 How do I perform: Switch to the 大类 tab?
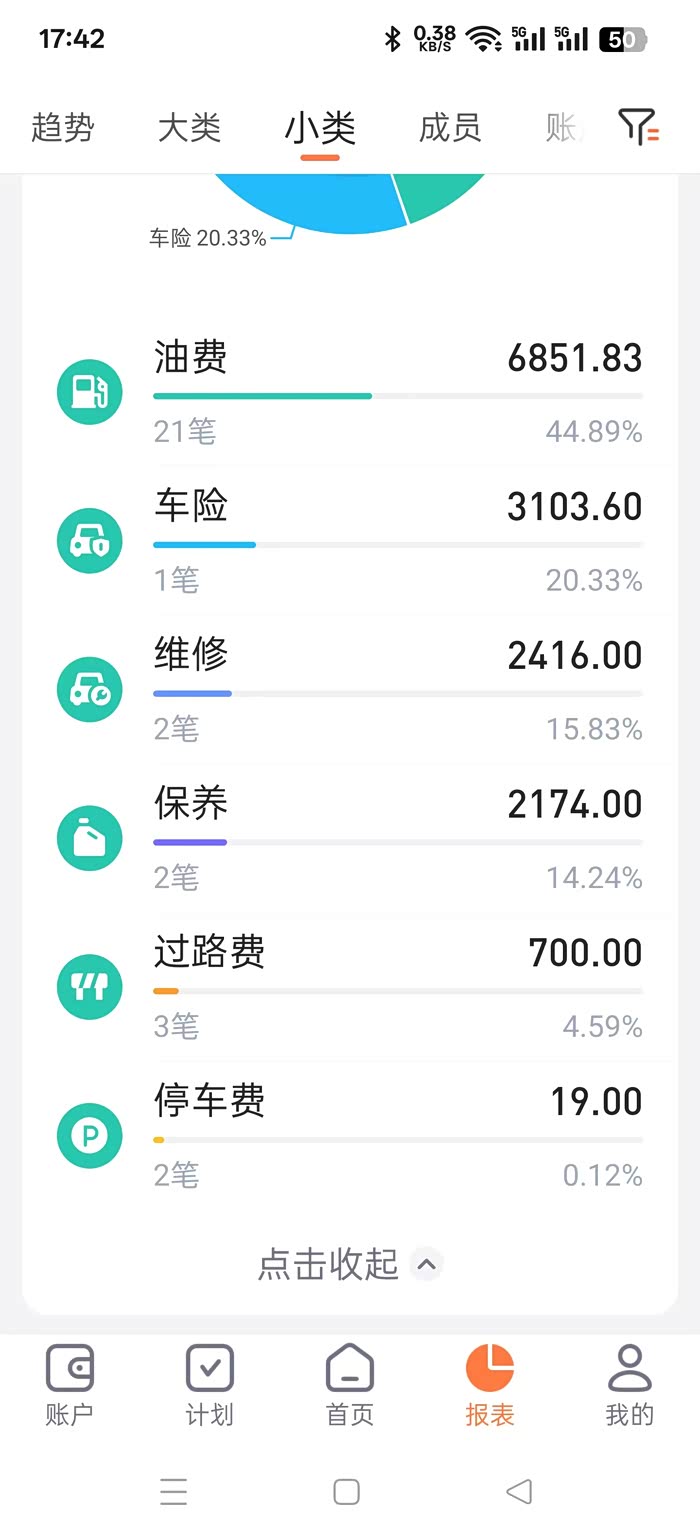(x=189, y=128)
